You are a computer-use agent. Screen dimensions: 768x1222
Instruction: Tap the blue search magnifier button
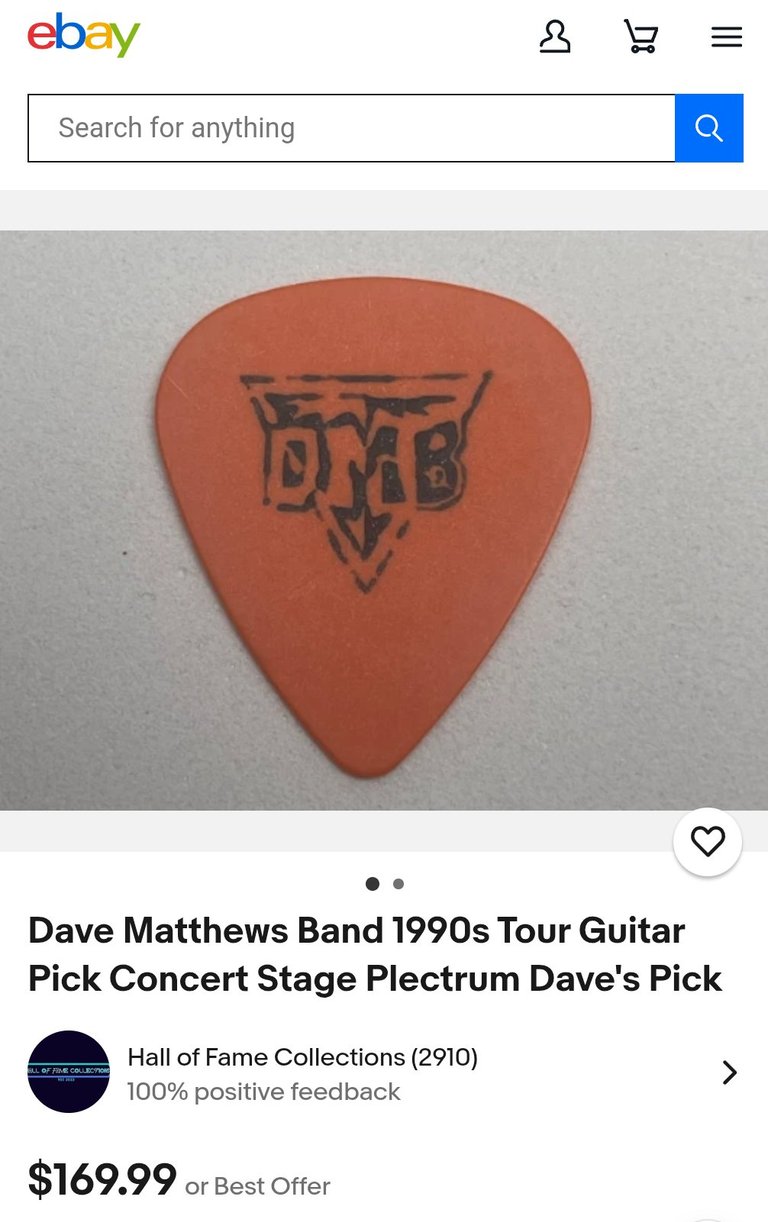click(709, 128)
